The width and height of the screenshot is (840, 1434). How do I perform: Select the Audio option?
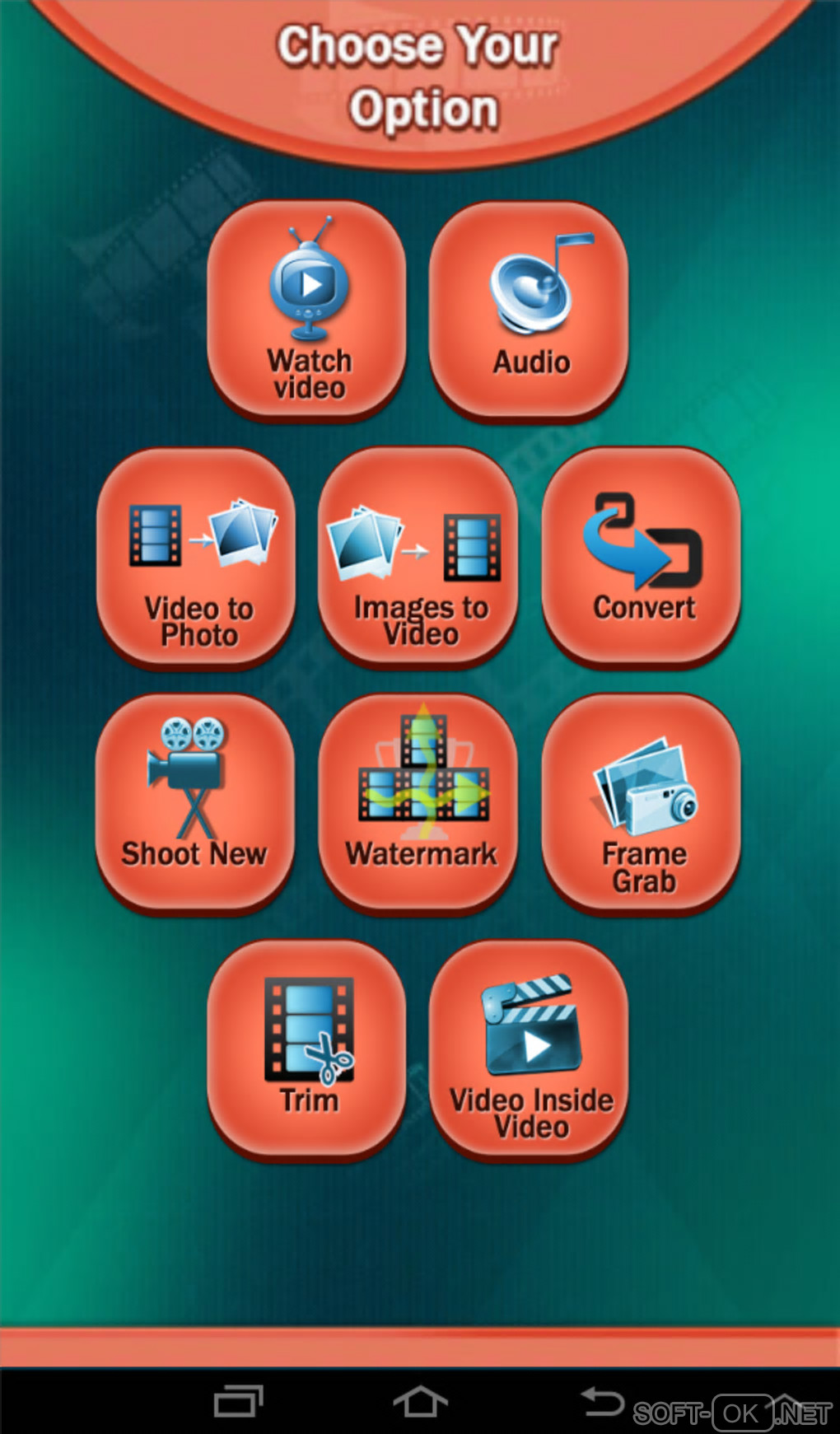529,310
